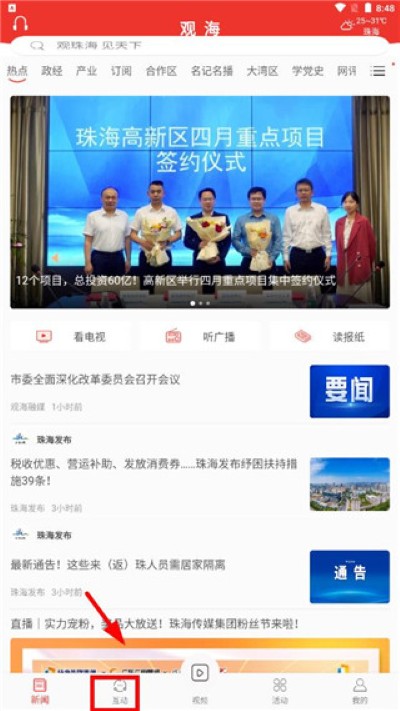Open the 我的 profile tab
Viewport: 400px width, 711px height.
pyautogui.click(x=360, y=692)
